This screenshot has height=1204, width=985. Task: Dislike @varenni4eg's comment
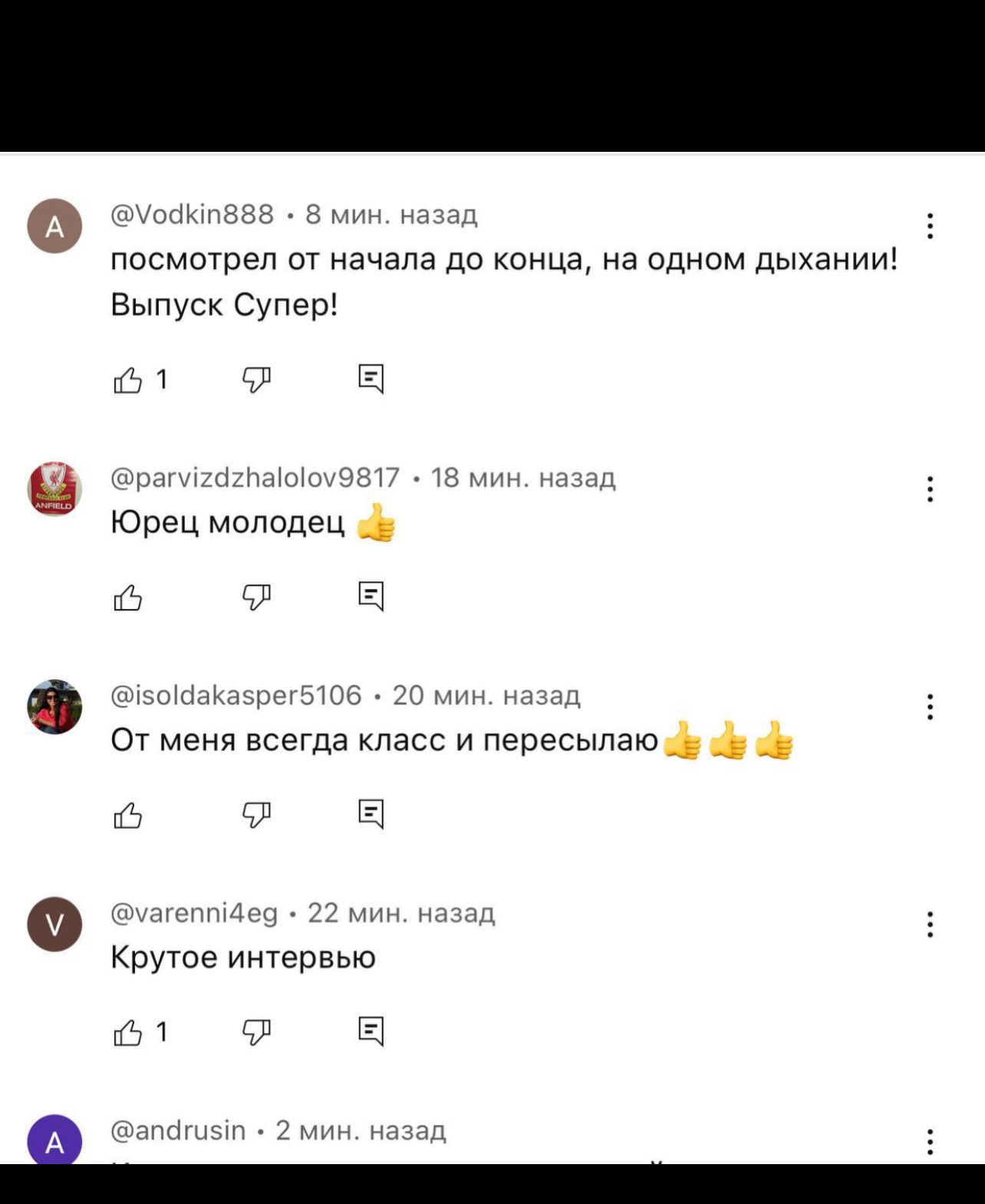click(256, 1032)
